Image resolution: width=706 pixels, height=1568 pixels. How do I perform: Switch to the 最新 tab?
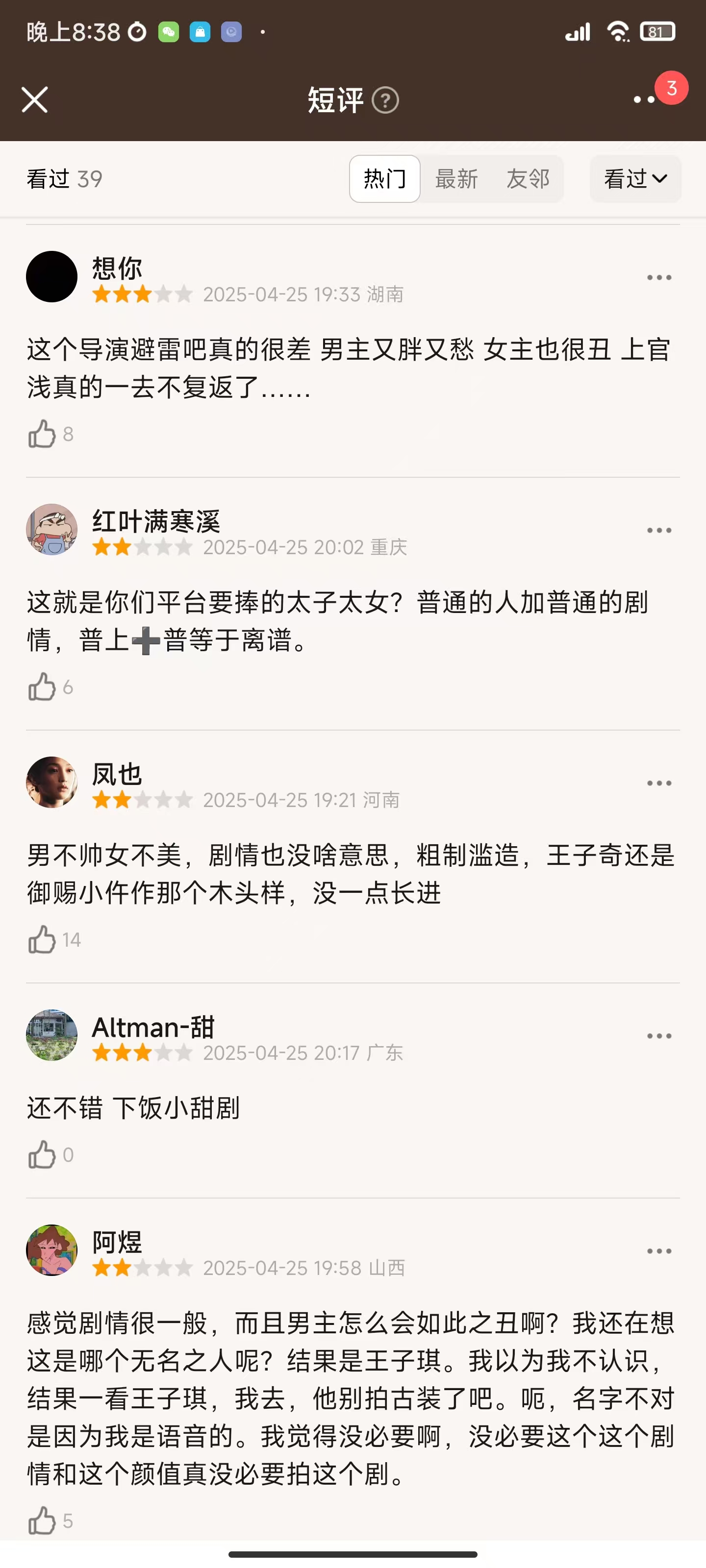pyautogui.click(x=456, y=179)
